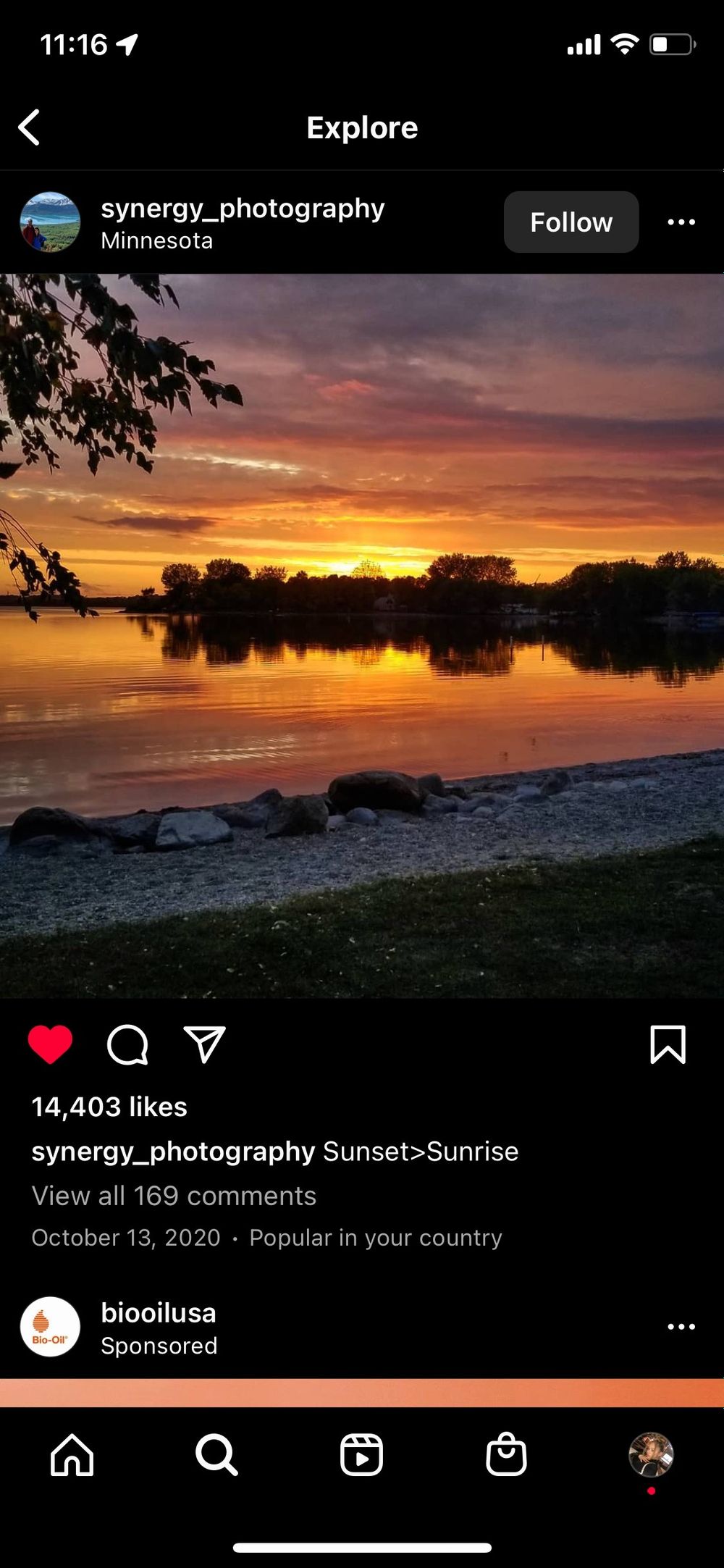View the 14,403 likes list
Viewport: 724px width, 1568px height.
coord(109,1107)
